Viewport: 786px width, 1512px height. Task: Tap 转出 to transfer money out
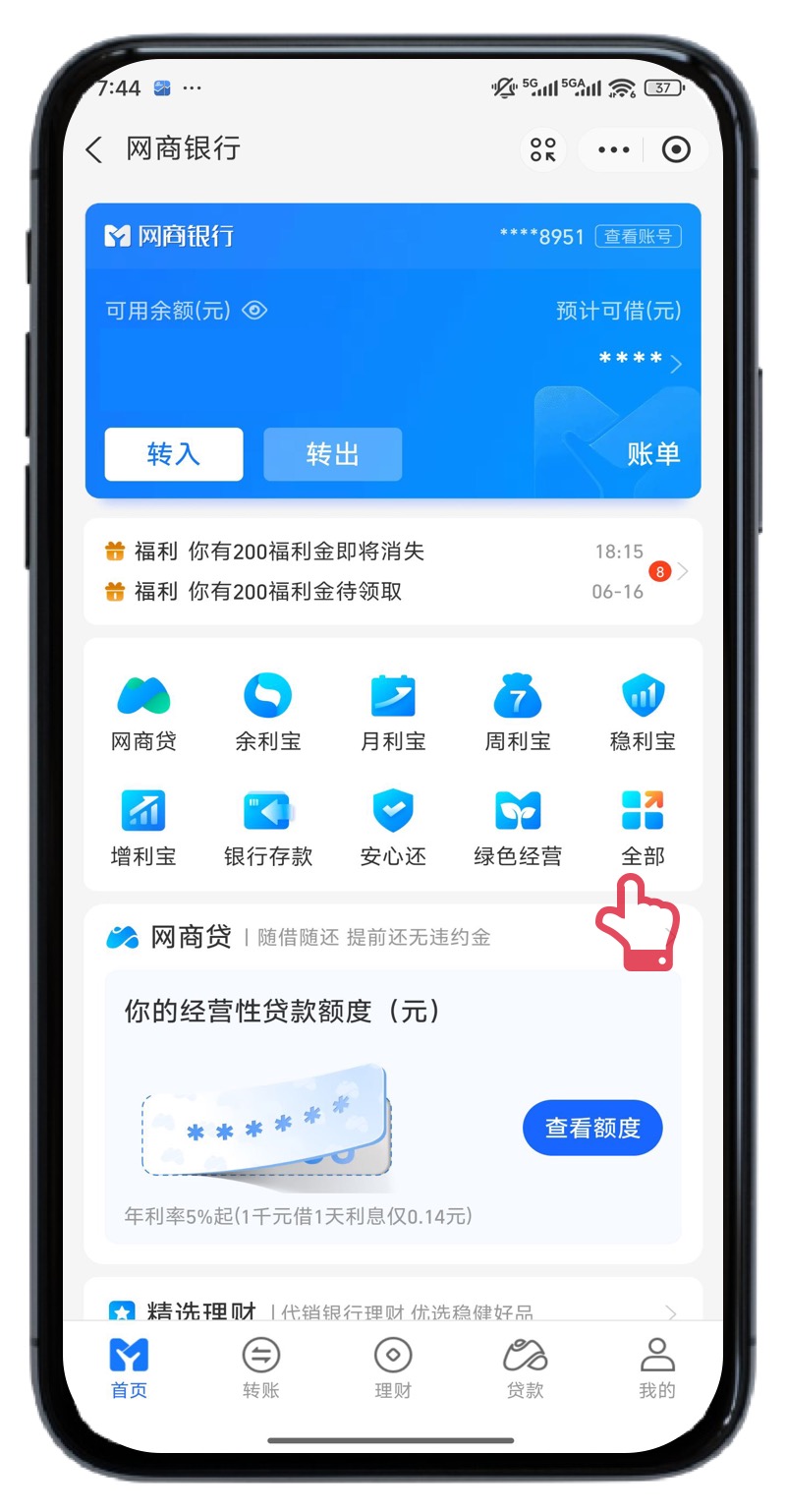pos(332,454)
